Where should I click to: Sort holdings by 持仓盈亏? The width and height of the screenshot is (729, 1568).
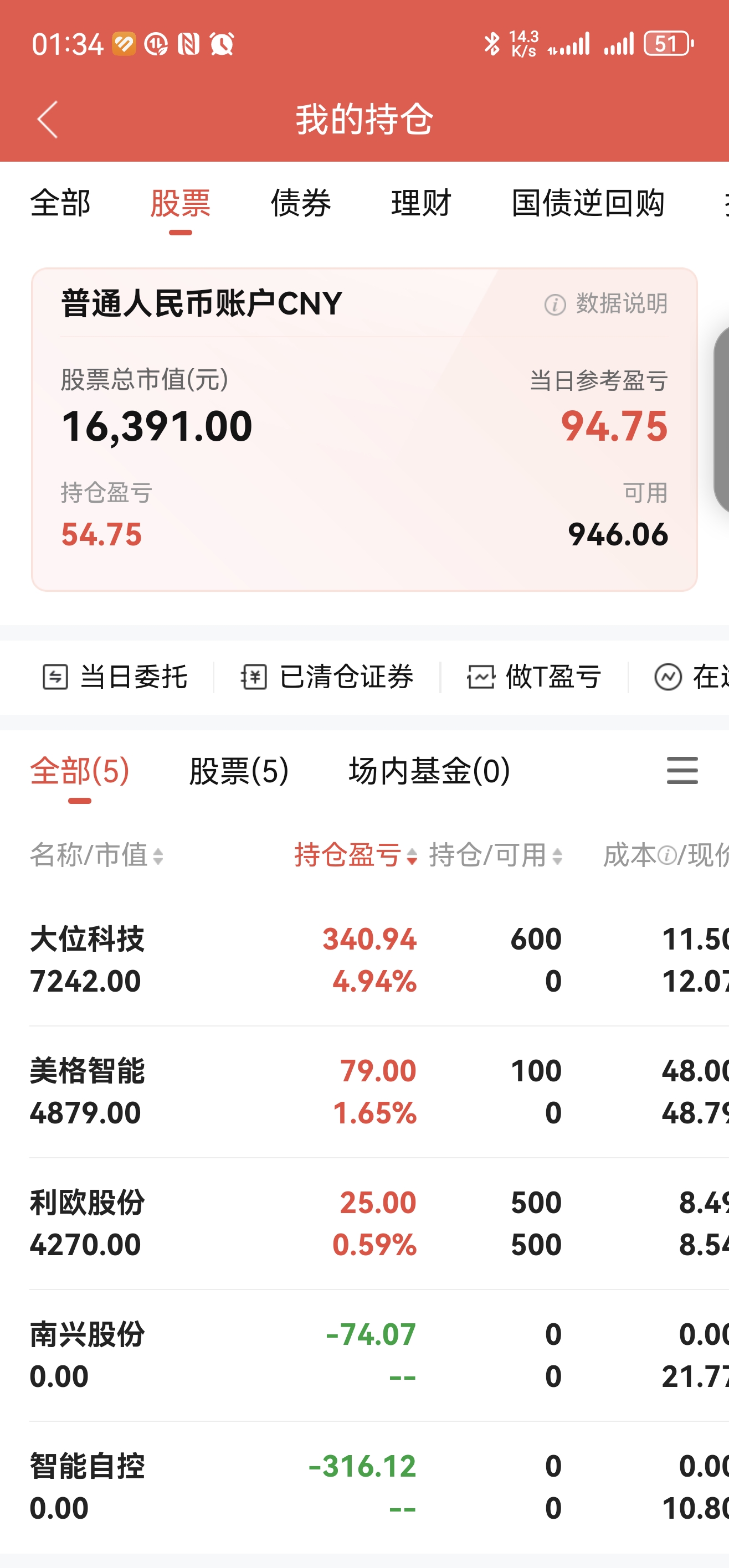coord(356,855)
